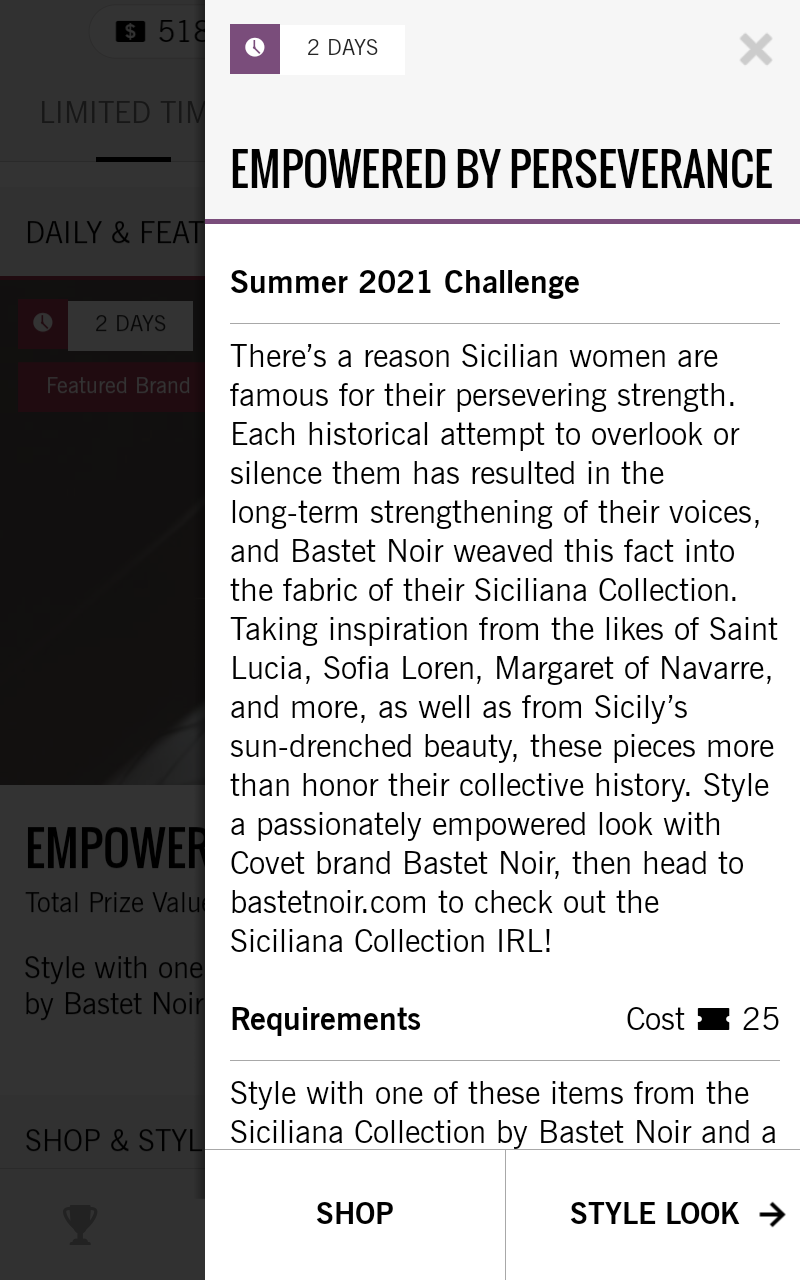The height and width of the screenshot is (1280, 800).
Task: Close the Empowered by Perseverance panel
Action: (x=755, y=49)
